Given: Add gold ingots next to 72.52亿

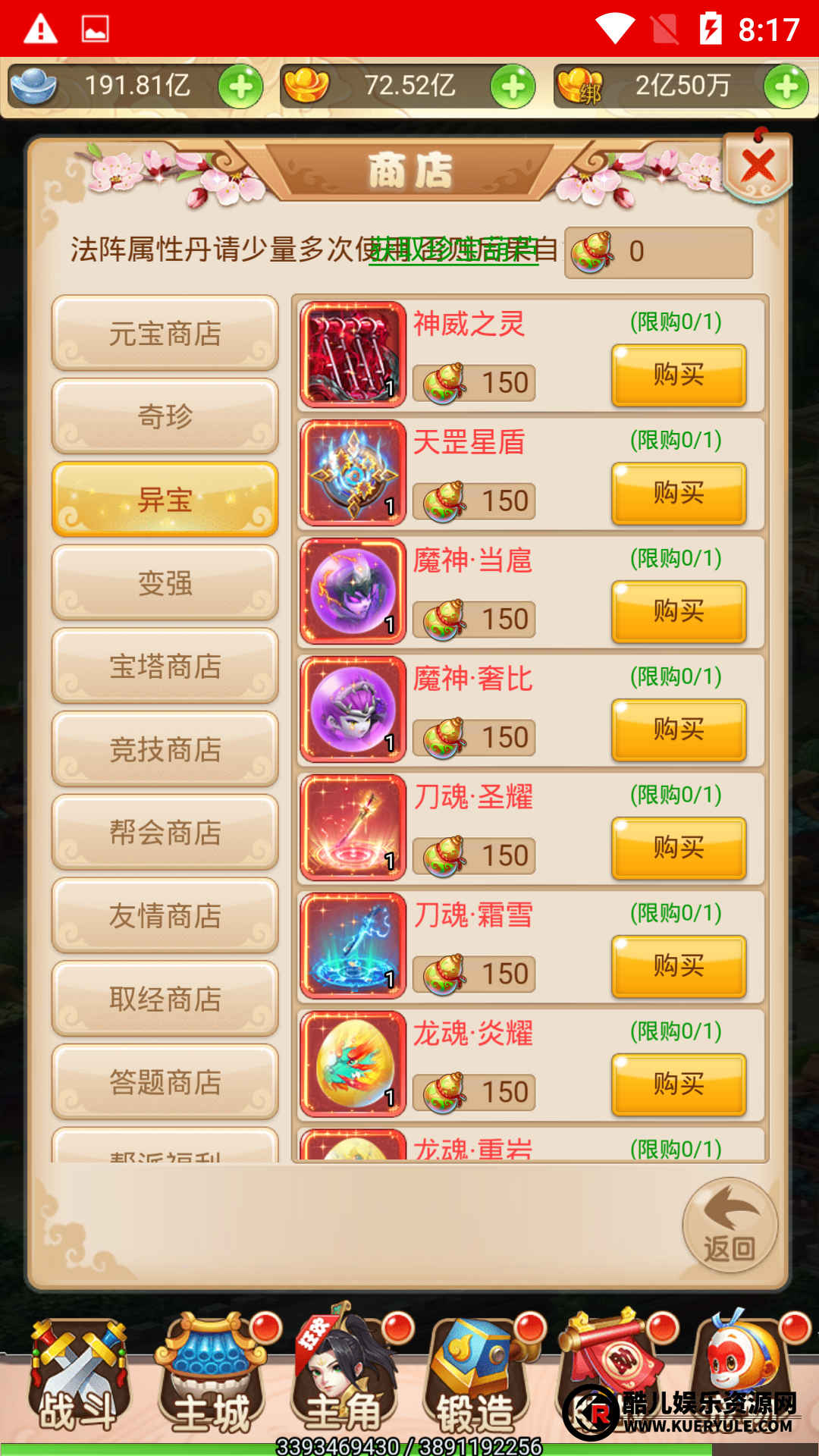Looking at the screenshot, I should pyautogui.click(x=513, y=86).
